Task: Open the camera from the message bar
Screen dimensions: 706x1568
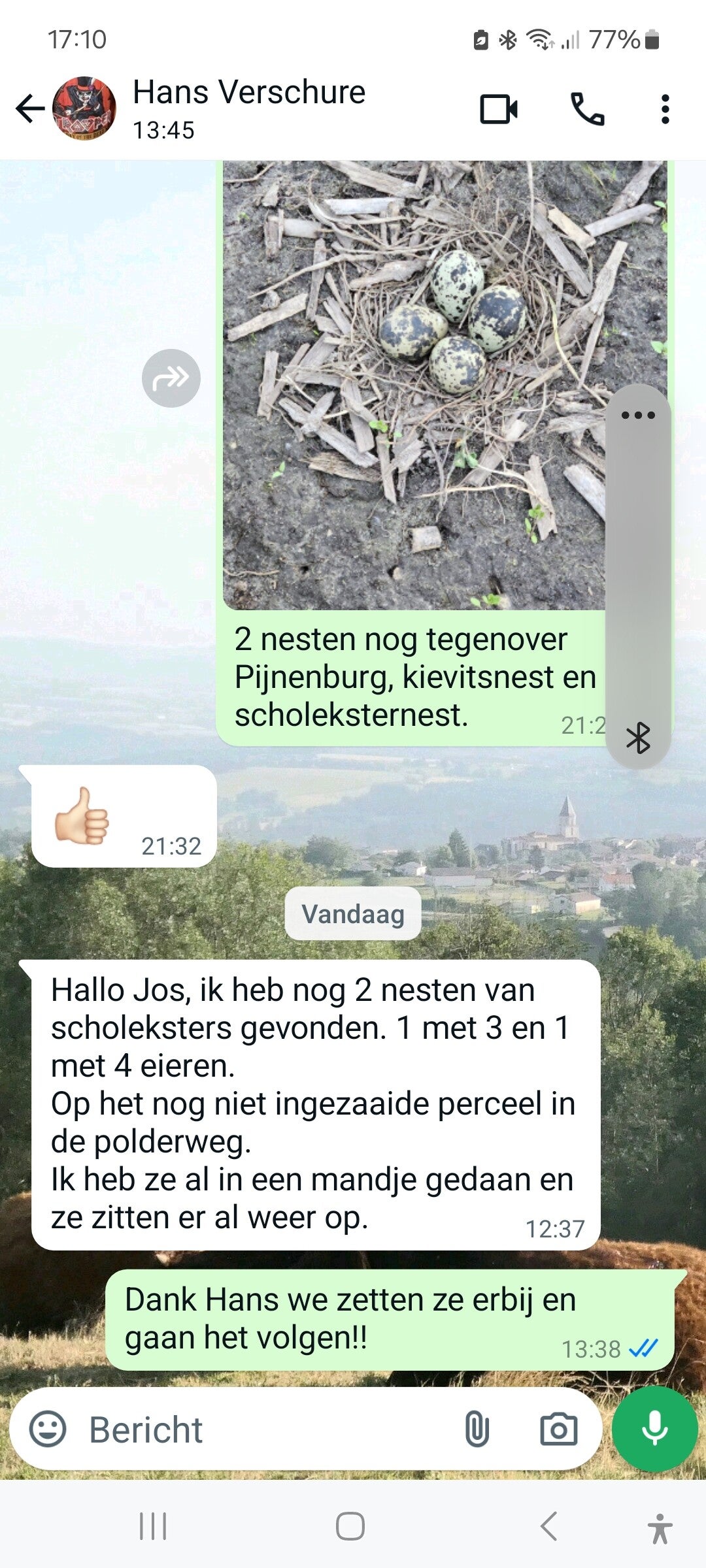Action: (x=558, y=1429)
